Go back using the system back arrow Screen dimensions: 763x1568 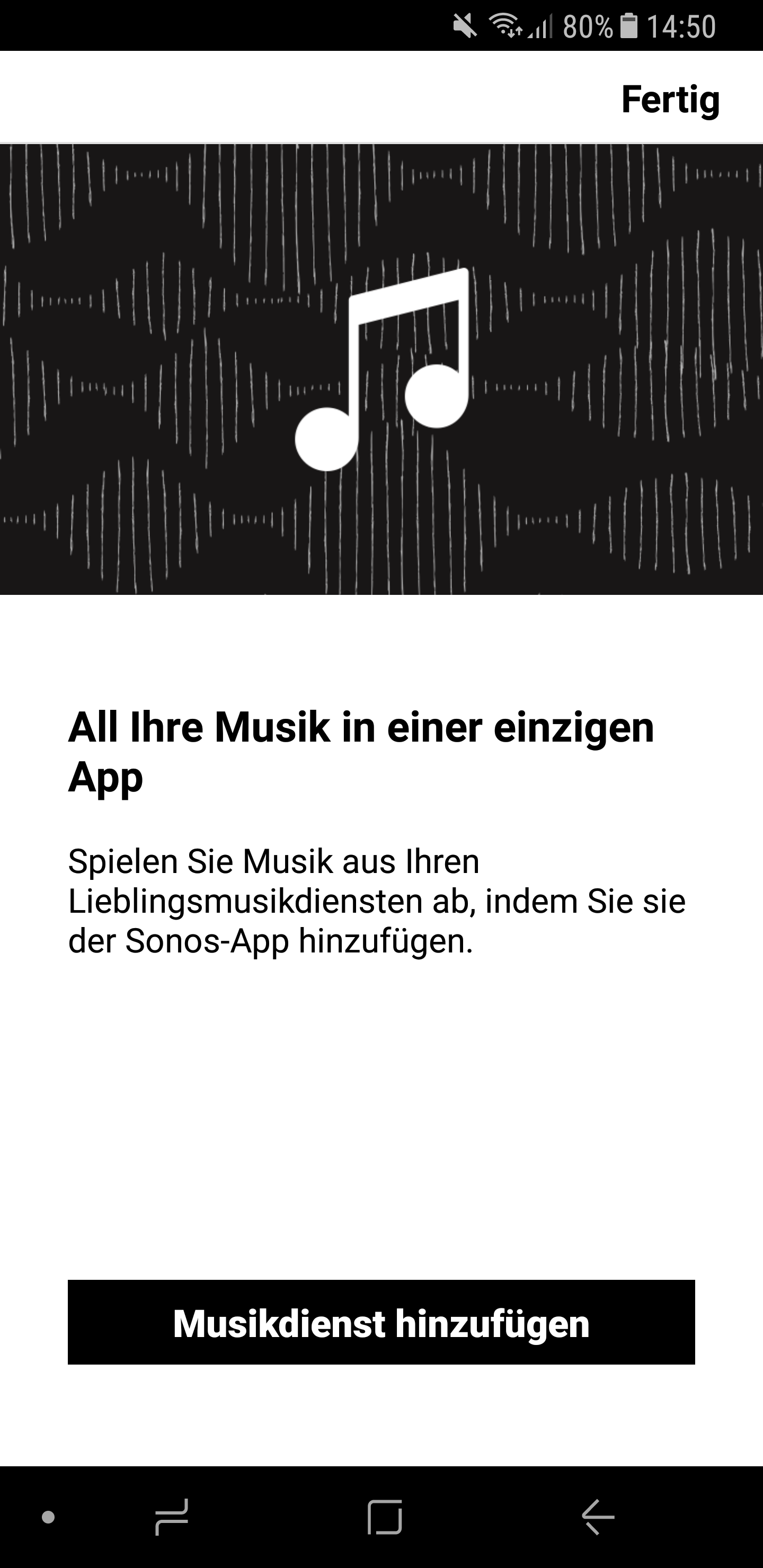tap(598, 1517)
